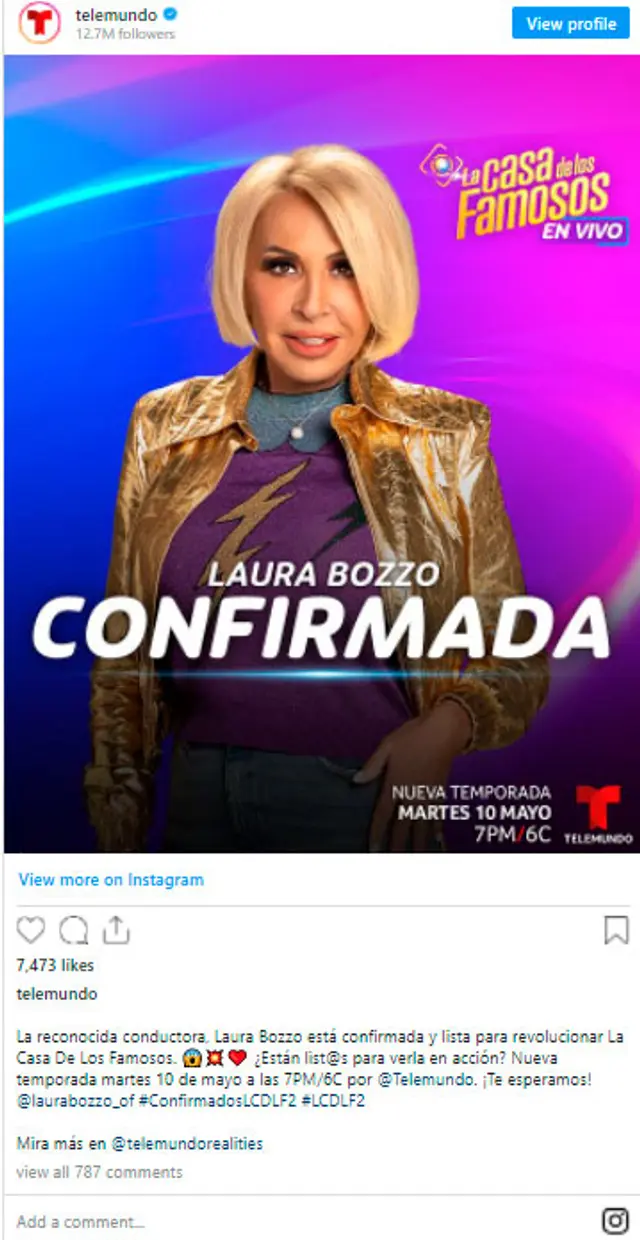Tap the View profile button
The height and width of the screenshot is (1240, 640).
point(571,24)
